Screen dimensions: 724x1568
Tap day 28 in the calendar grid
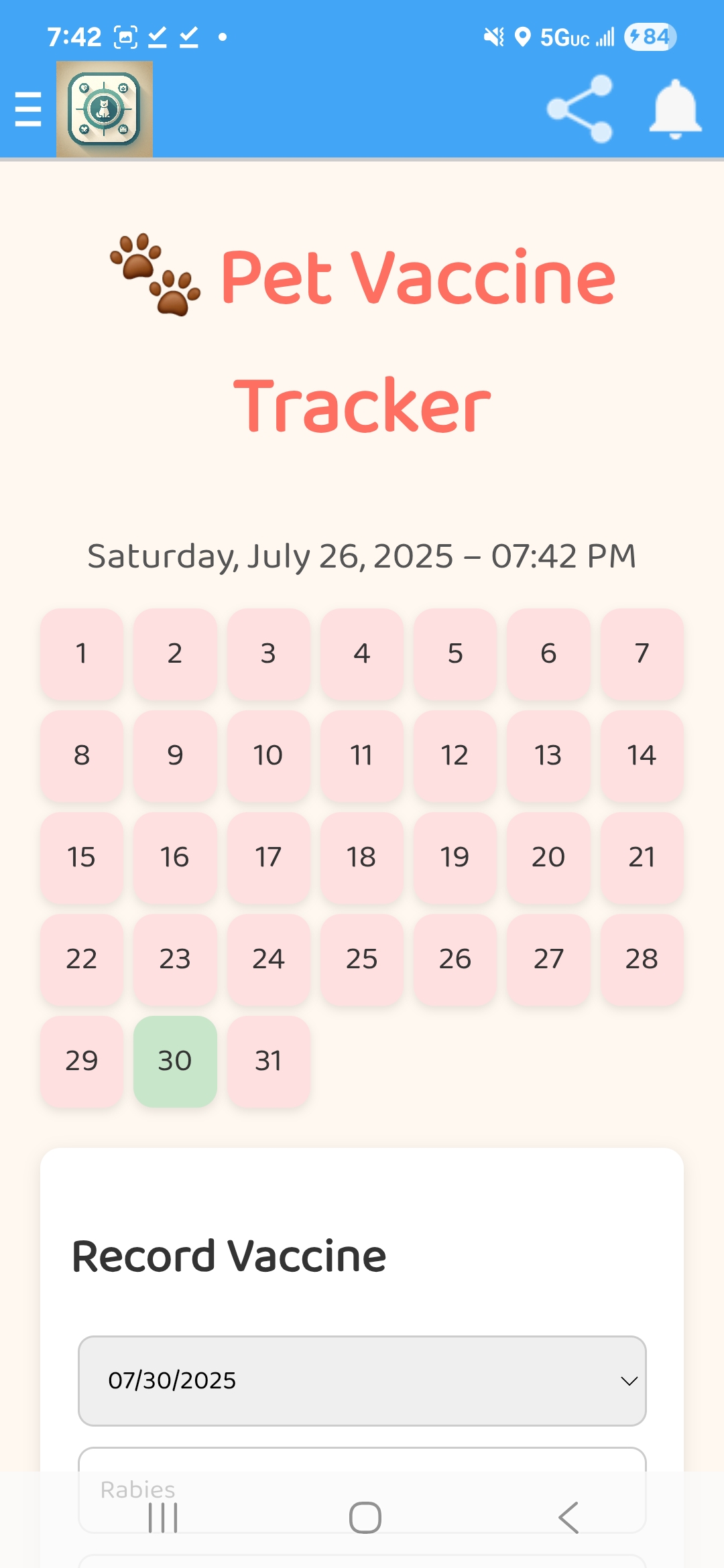(x=642, y=959)
